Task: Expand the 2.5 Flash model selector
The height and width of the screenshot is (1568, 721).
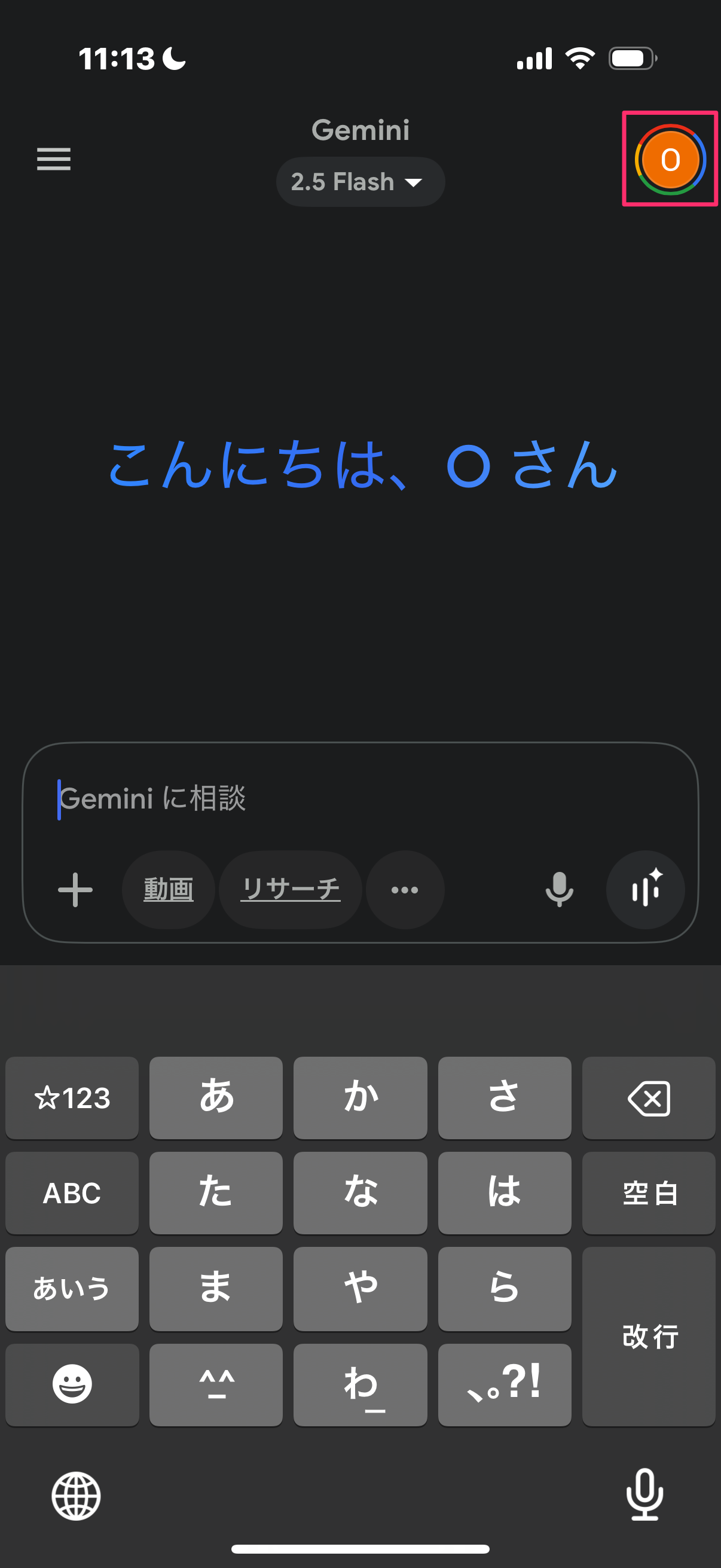Action: click(x=360, y=182)
